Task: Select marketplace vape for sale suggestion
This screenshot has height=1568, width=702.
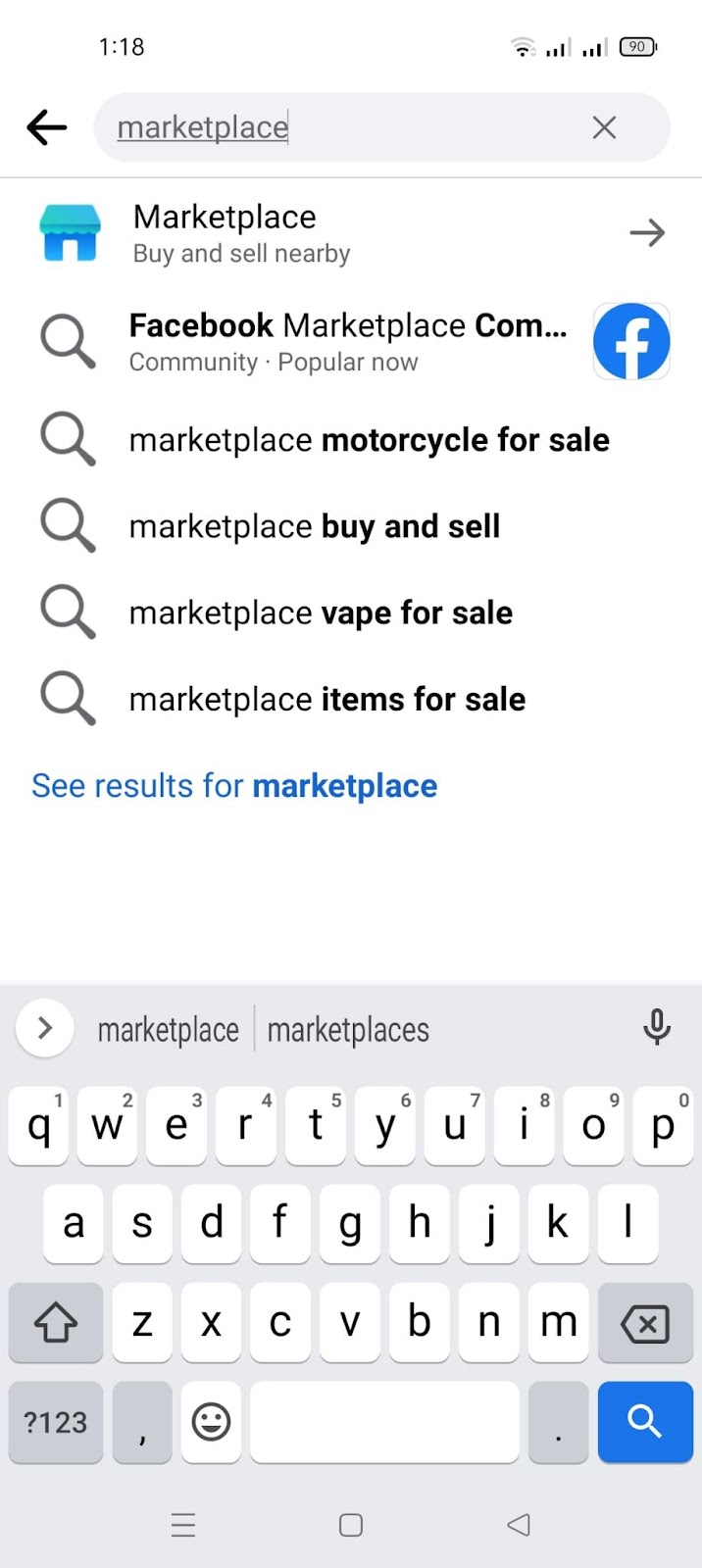Action: (351, 612)
